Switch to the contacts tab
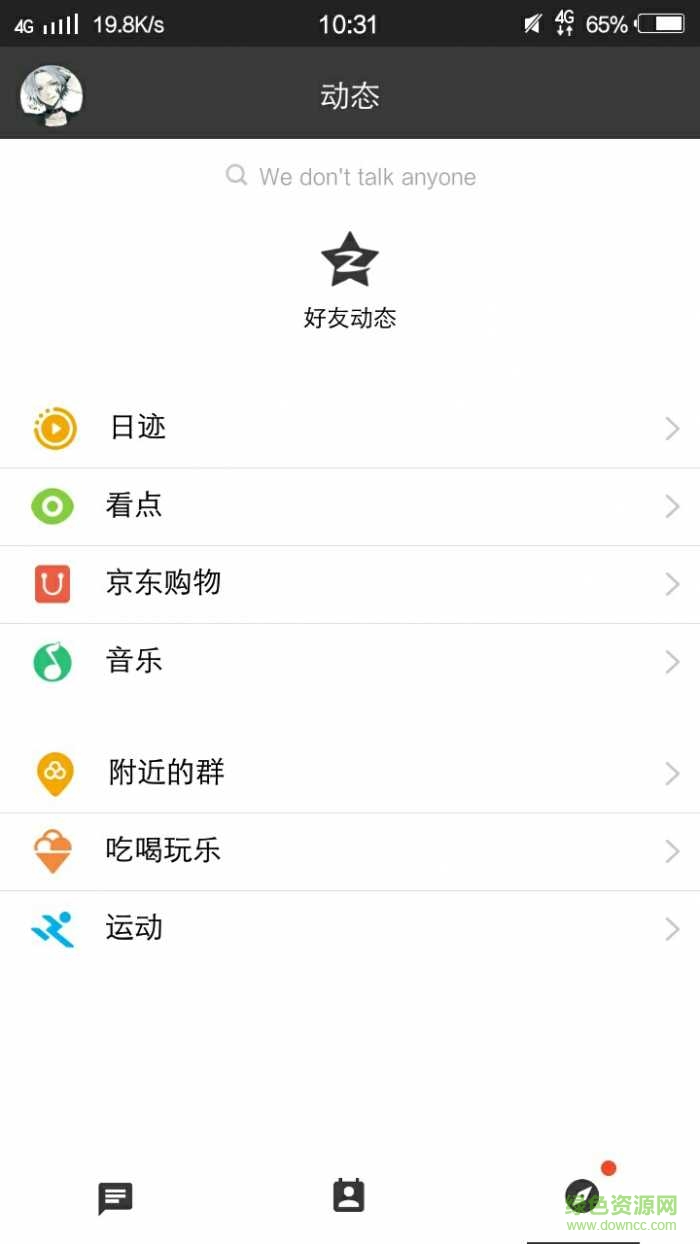Screen dimensions: 700x1244 point(349,1196)
